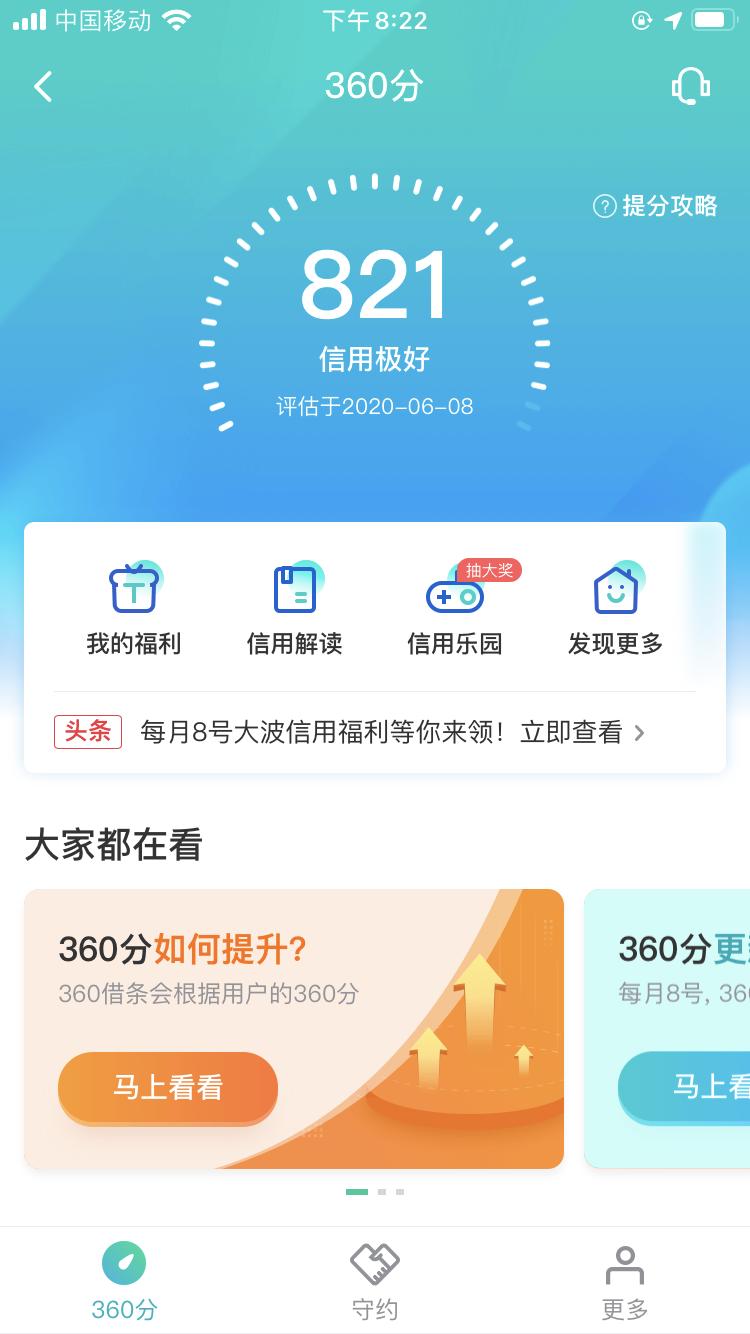Switch to the 更多 tab

[x=625, y=1282]
